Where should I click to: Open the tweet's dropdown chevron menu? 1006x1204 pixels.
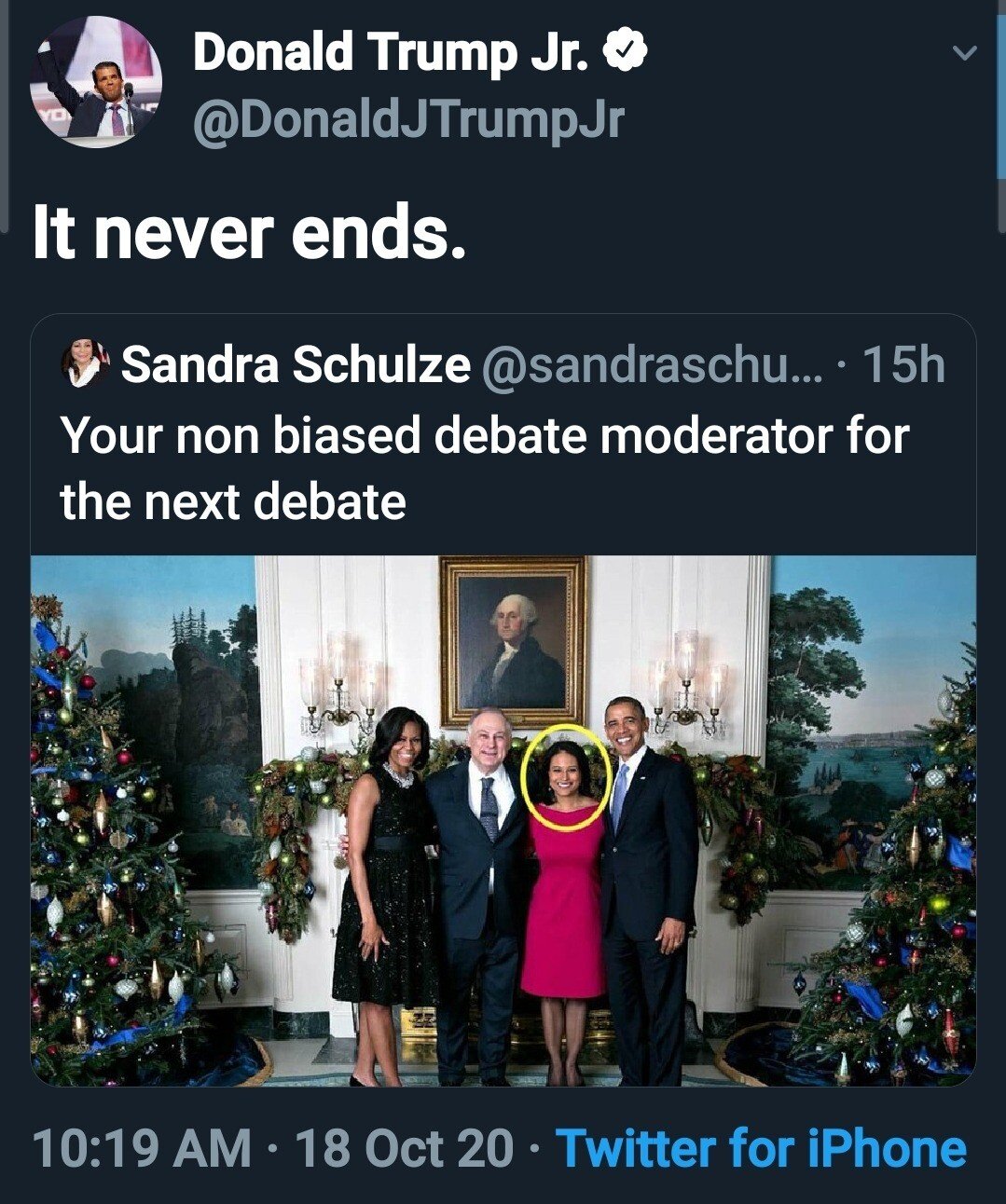click(965, 54)
